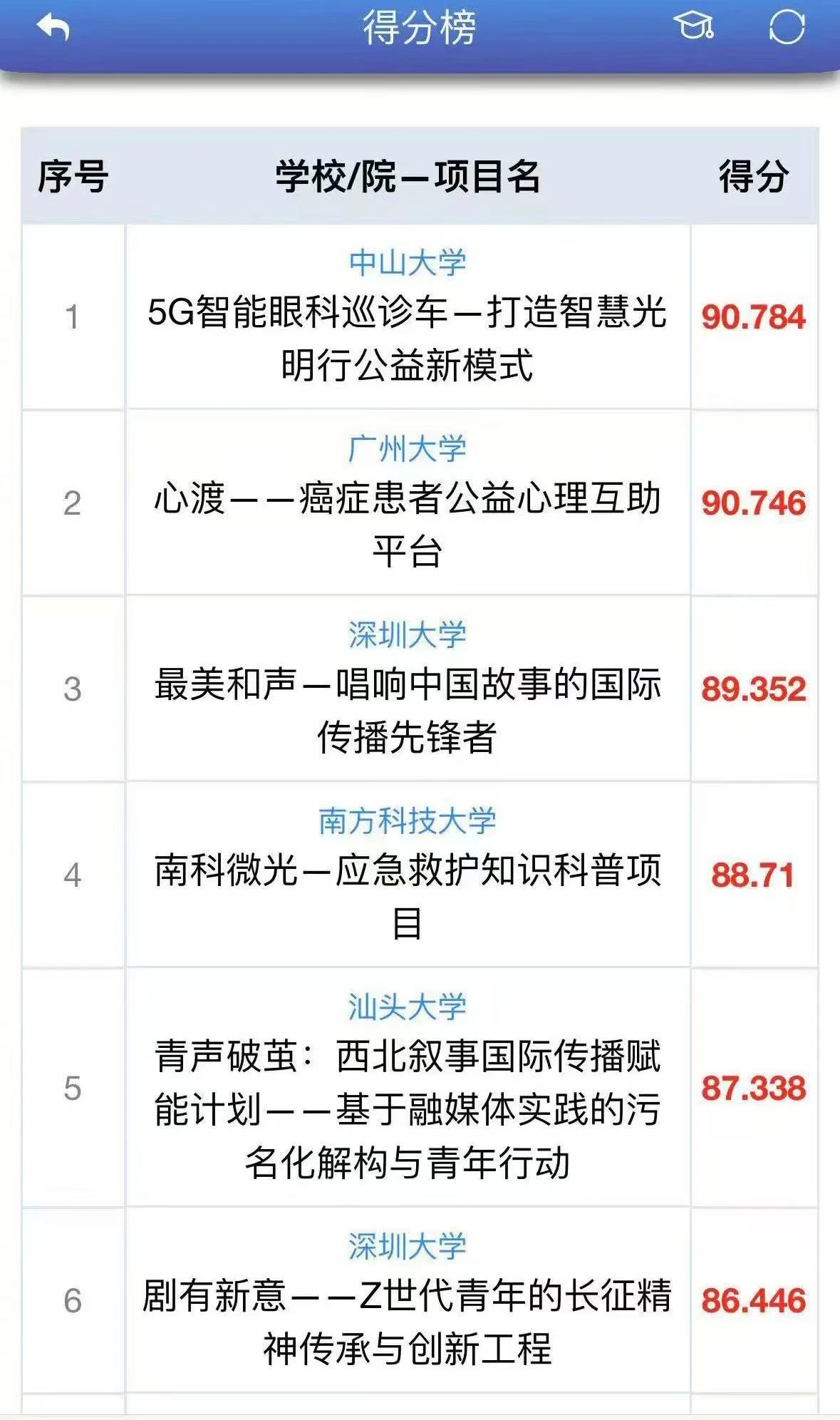Open the graduation cap icon
This screenshot has width=840, height=1420.
(x=693, y=28)
